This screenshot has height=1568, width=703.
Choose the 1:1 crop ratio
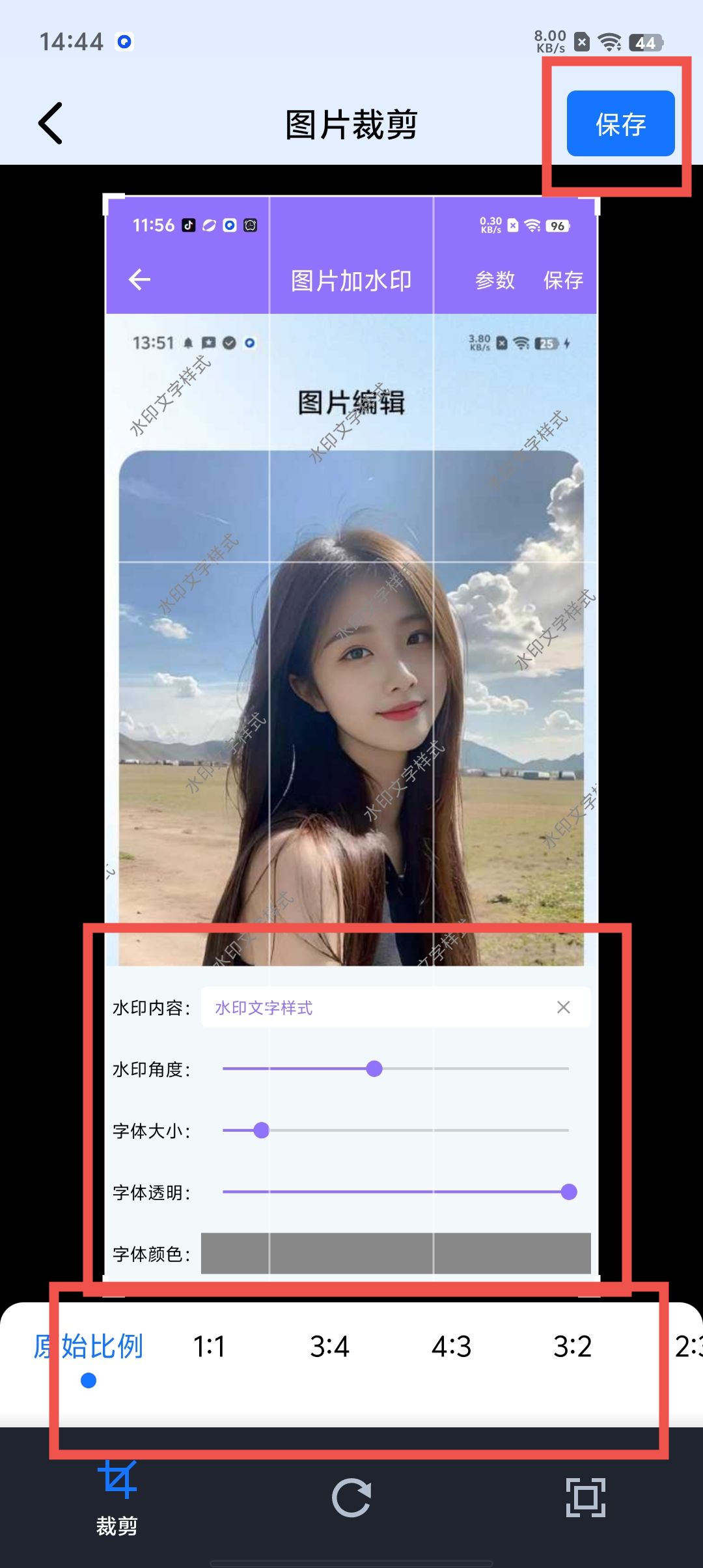(209, 1347)
